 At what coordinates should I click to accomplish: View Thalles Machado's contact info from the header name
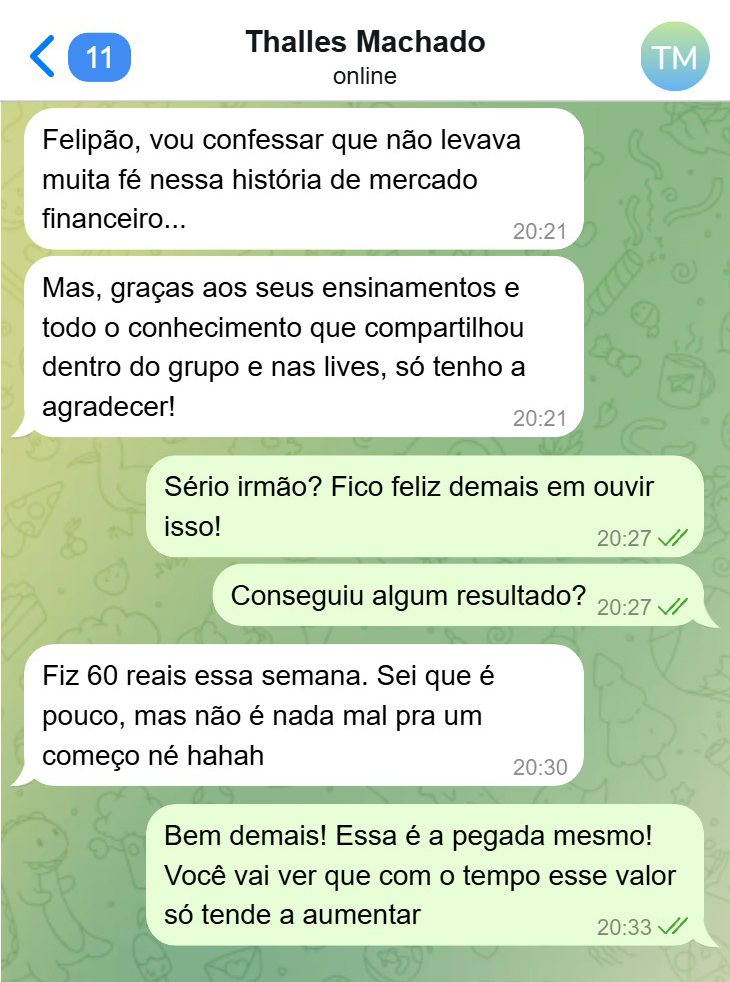tap(365, 42)
